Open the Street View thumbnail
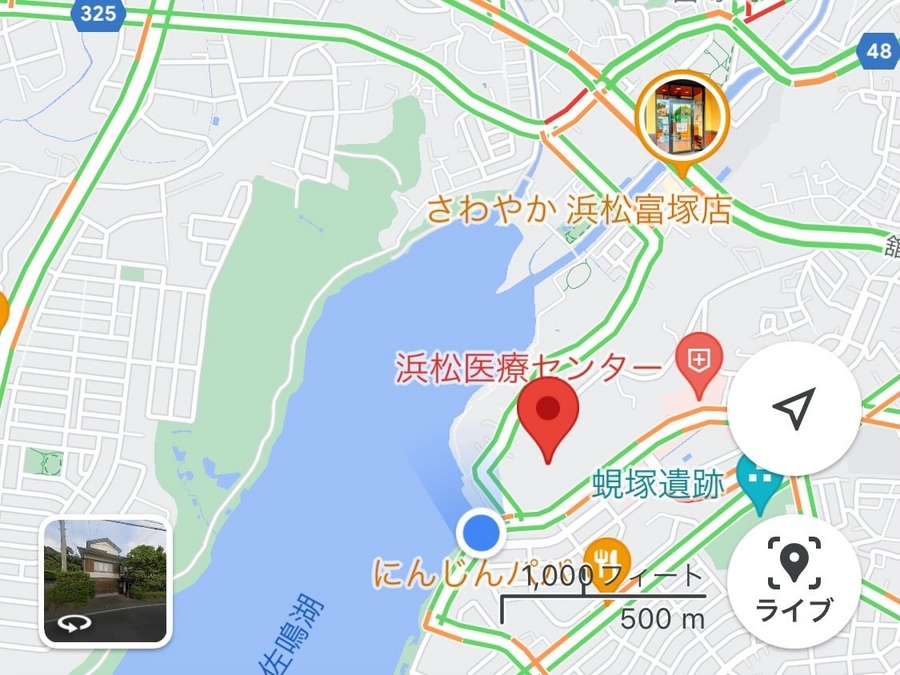 [x=107, y=581]
